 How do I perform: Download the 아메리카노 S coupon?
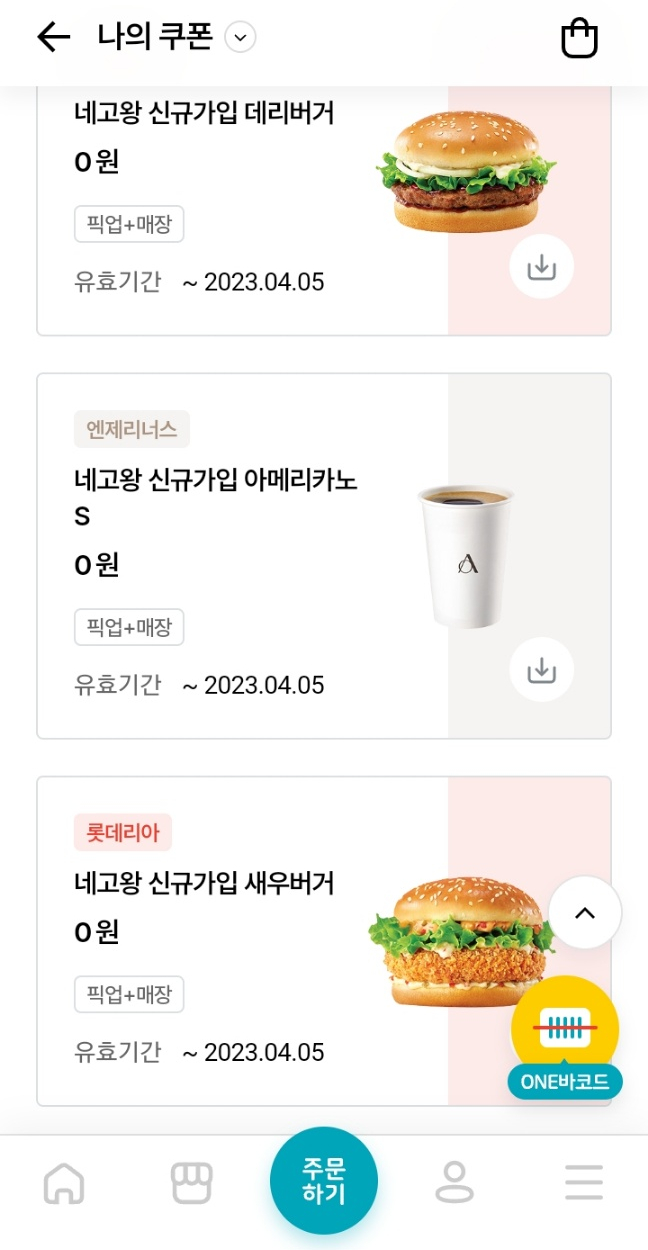click(541, 670)
